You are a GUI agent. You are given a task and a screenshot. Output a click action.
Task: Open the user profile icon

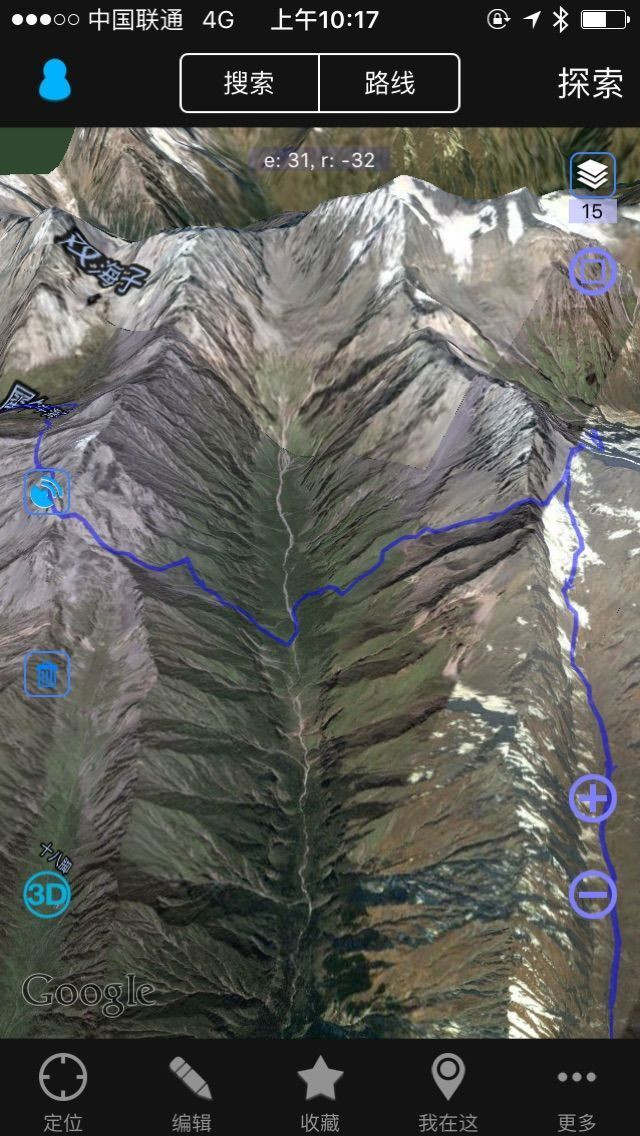tap(56, 82)
